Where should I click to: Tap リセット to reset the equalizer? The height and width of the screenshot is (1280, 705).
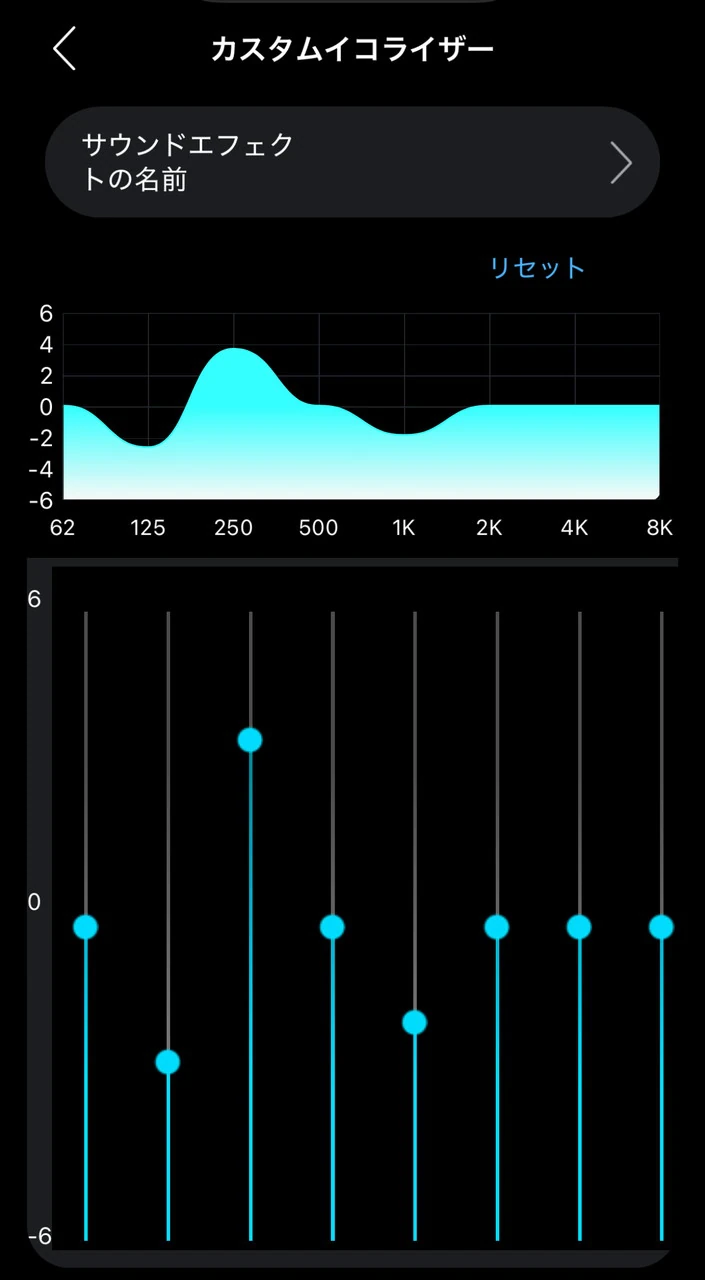(536, 268)
